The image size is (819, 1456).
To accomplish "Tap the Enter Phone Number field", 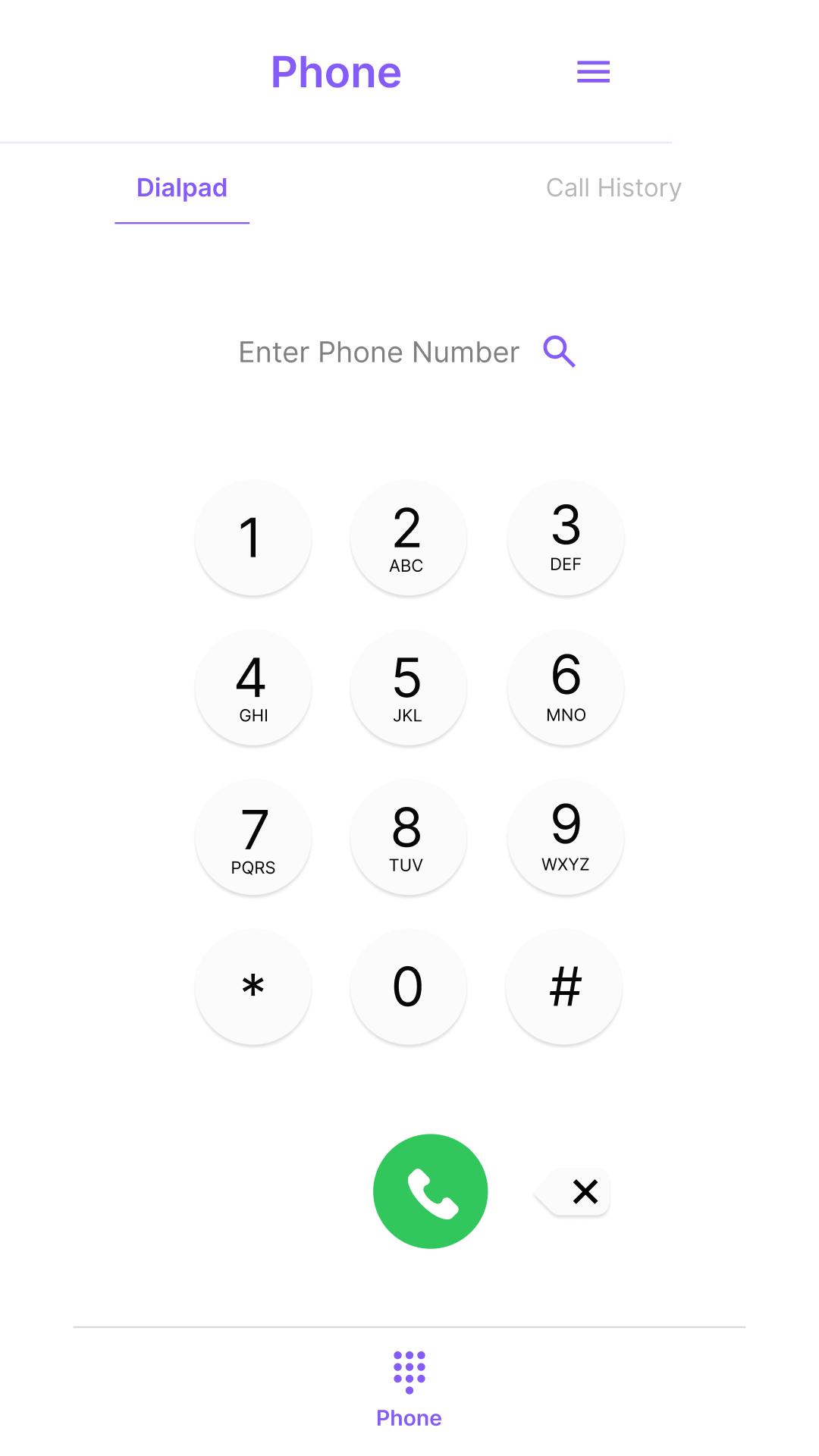I will click(379, 352).
